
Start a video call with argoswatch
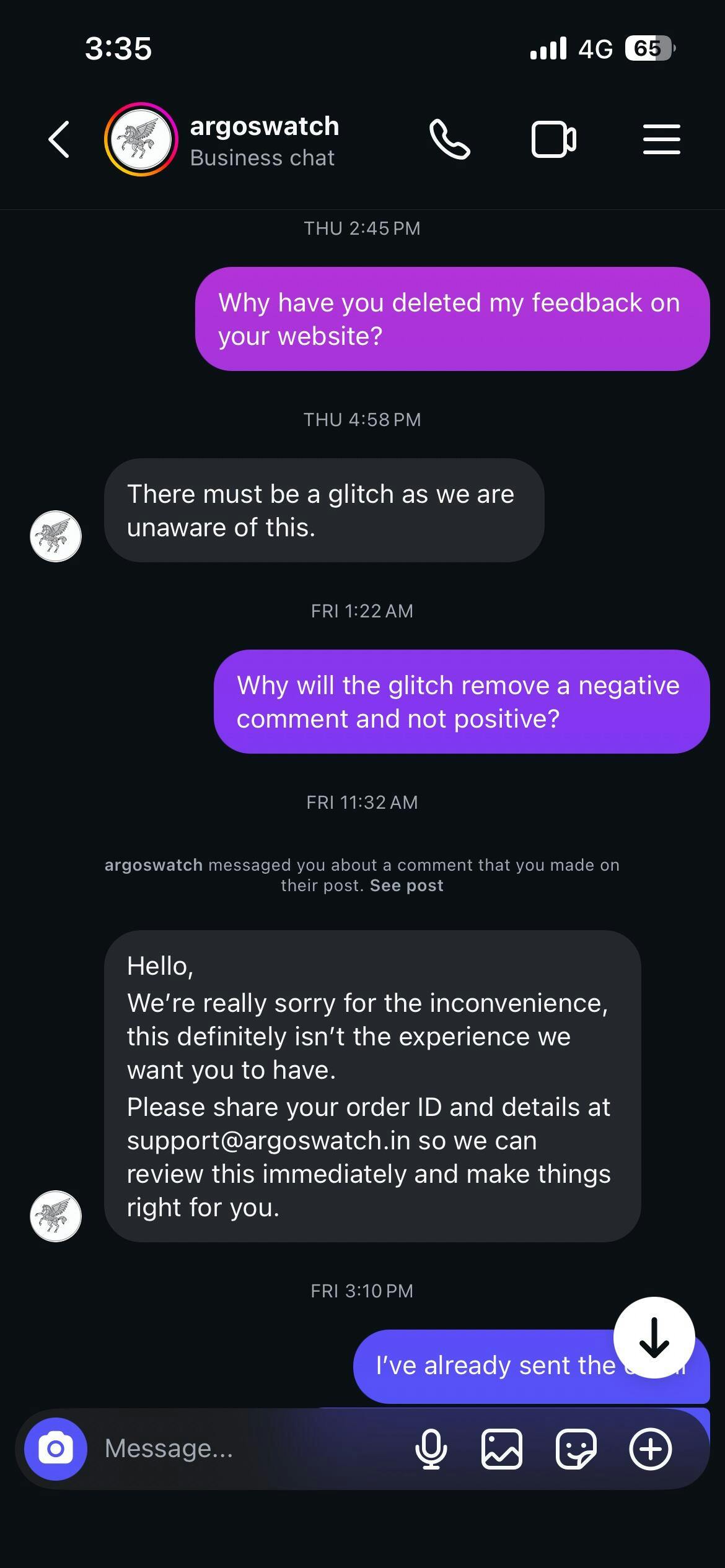(553, 140)
